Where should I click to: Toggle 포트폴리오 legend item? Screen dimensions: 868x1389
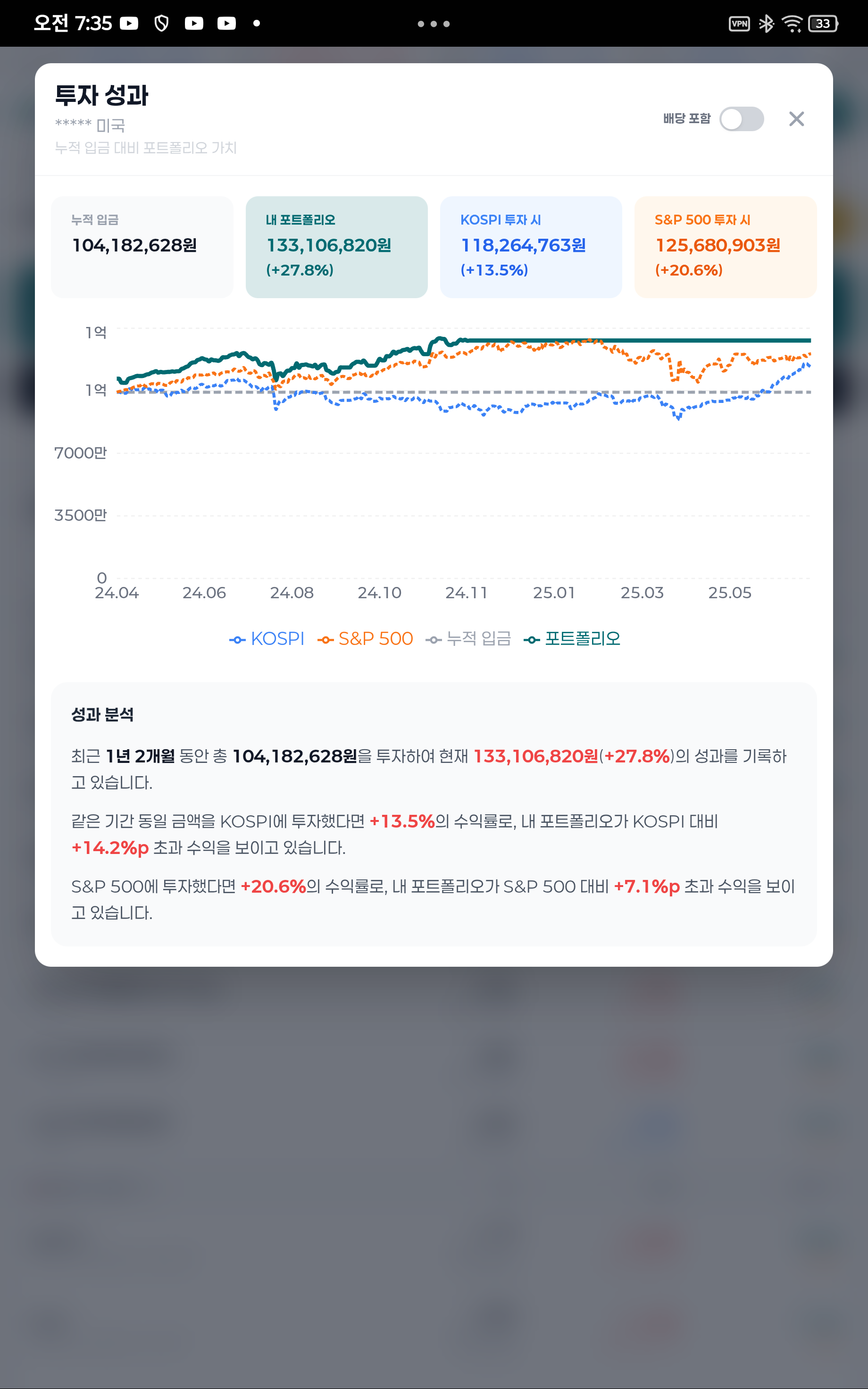(572, 639)
